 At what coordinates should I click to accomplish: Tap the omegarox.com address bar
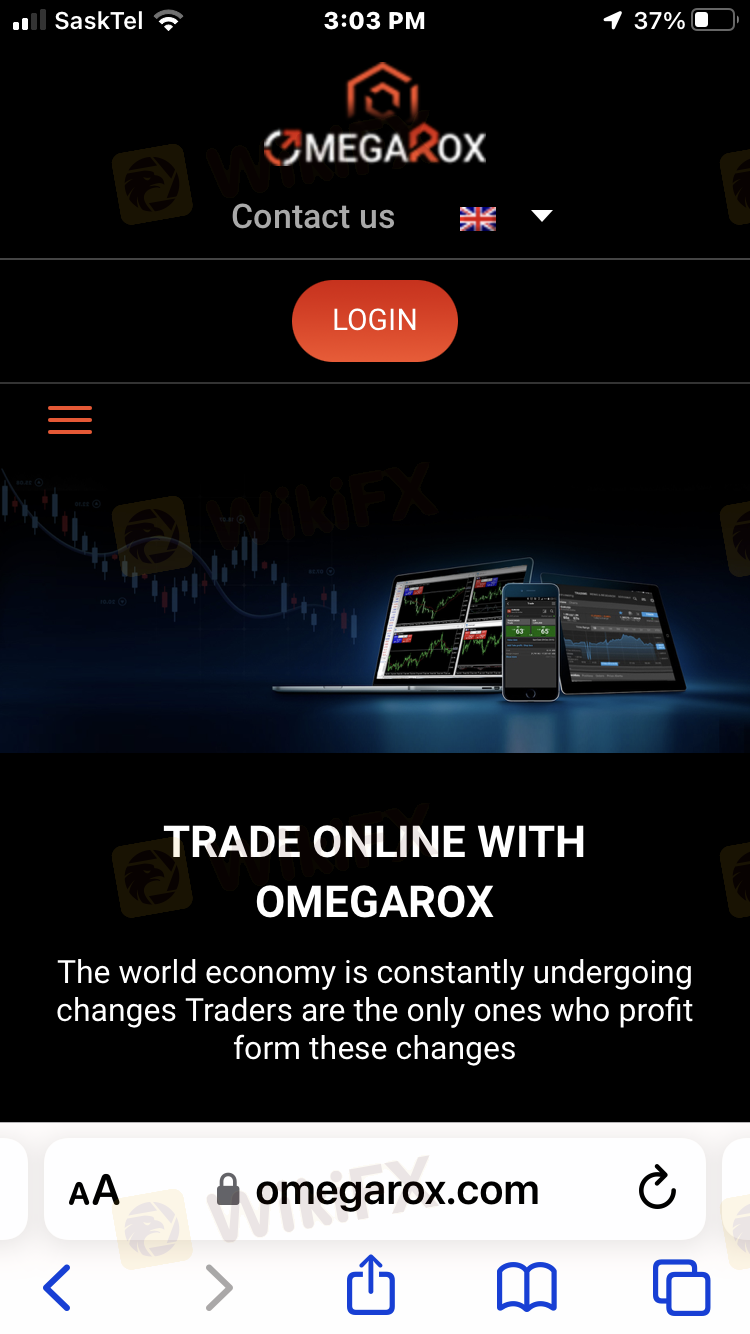397,1191
